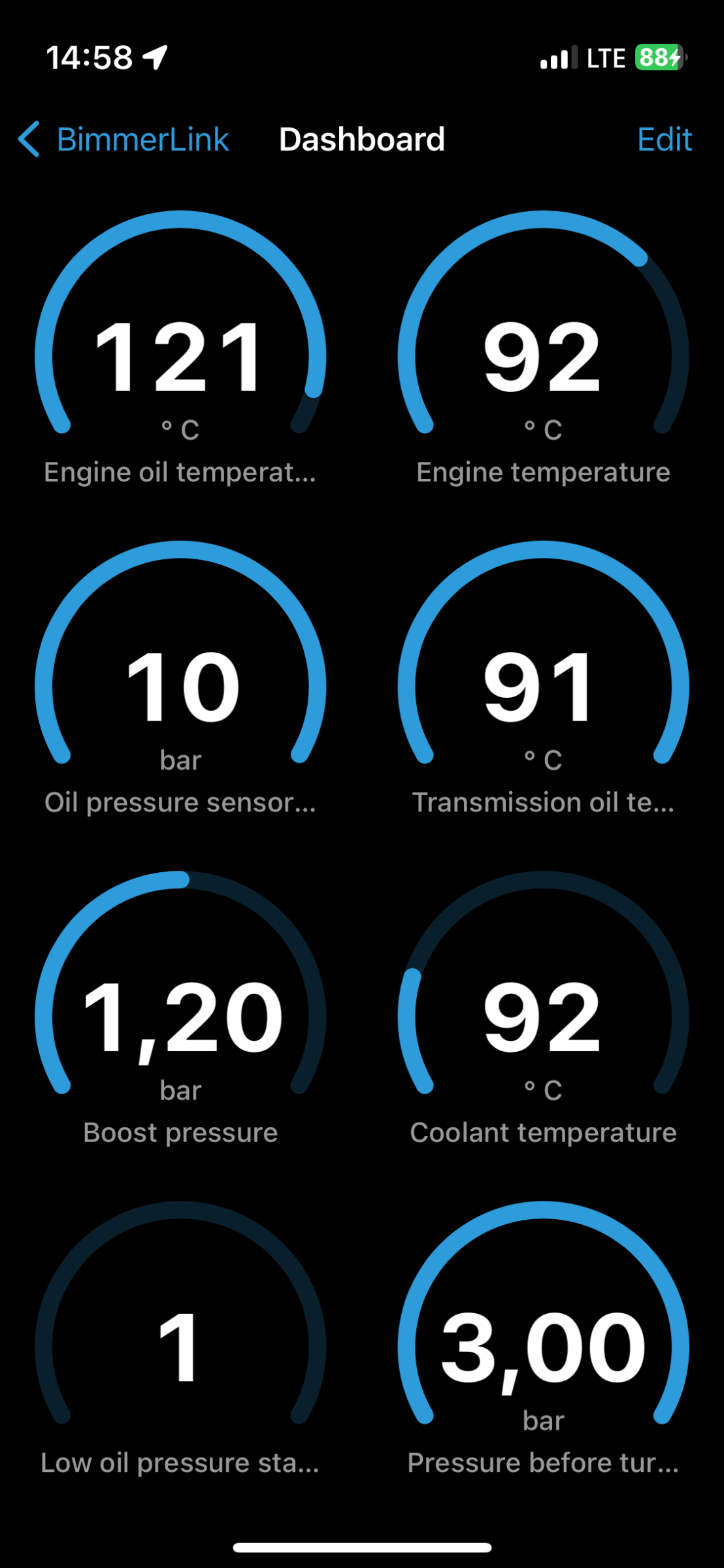Go back to BimmerLink

[123, 139]
